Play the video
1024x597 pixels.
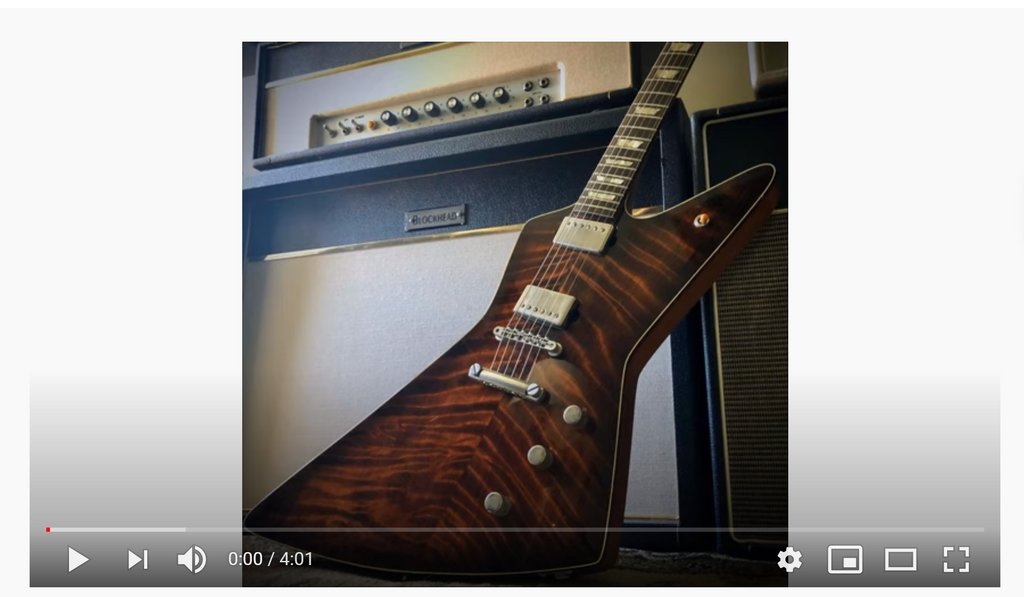point(78,559)
